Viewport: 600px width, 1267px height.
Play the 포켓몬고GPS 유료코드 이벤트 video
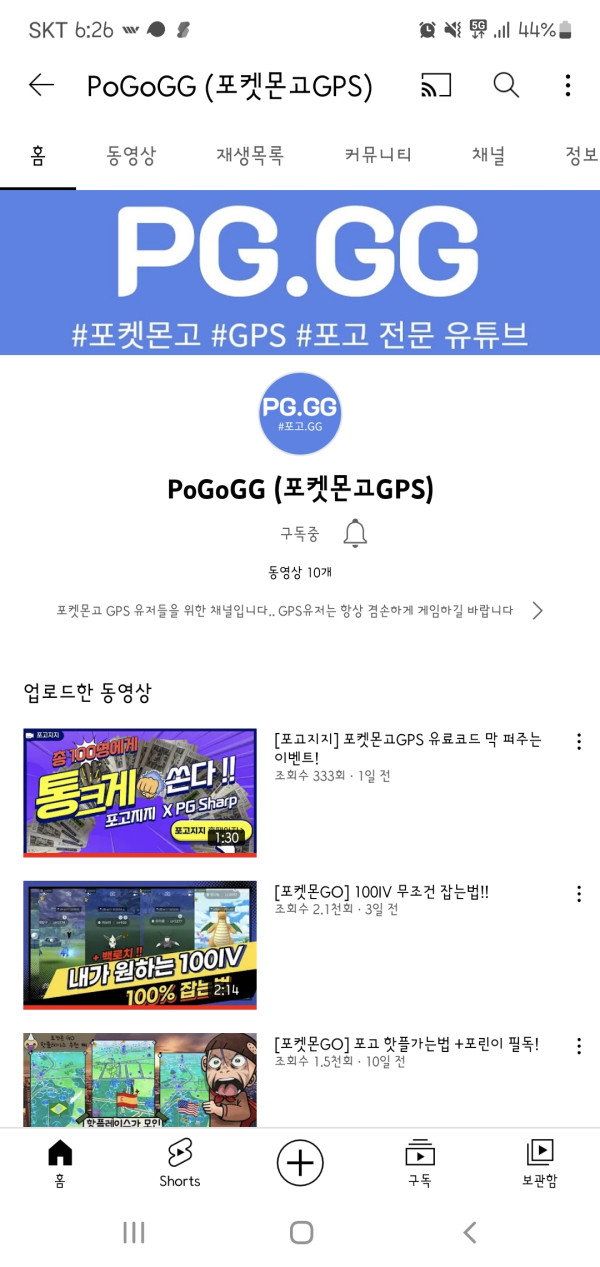click(x=140, y=793)
